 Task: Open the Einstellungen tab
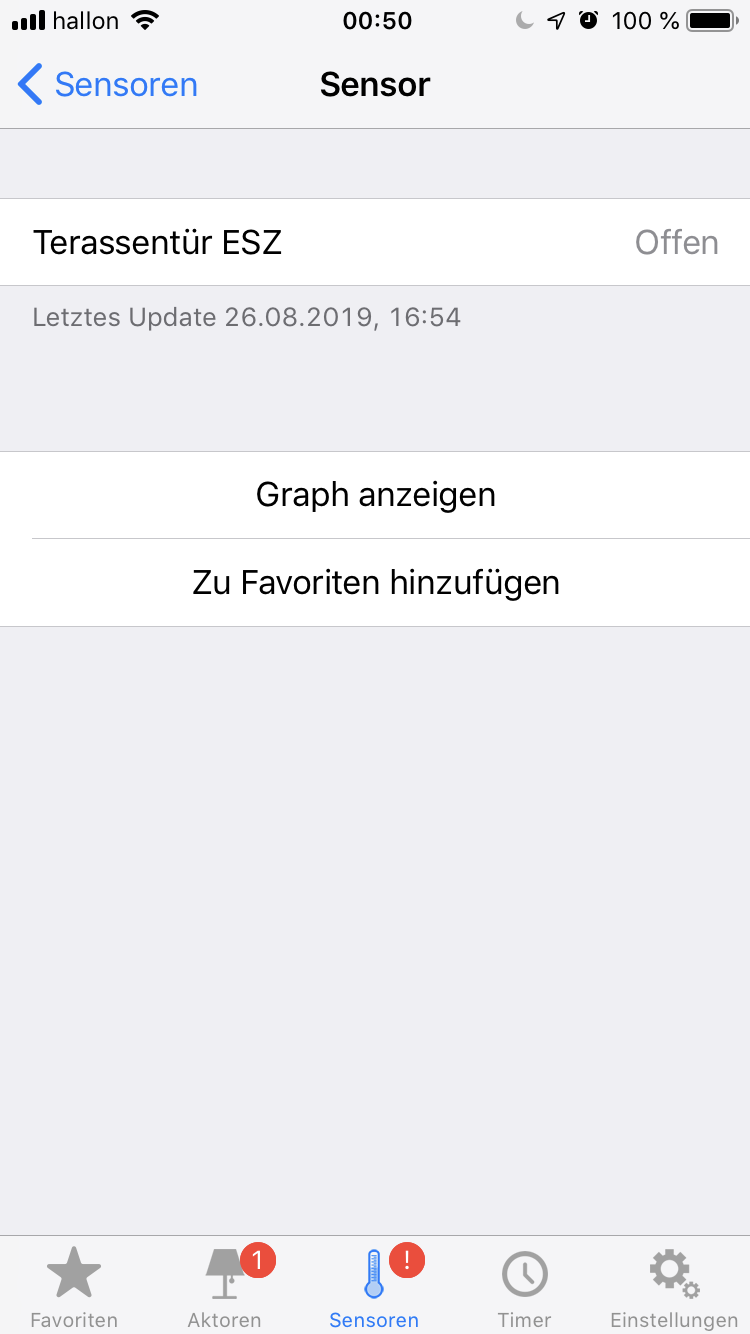click(x=674, y=1288)
